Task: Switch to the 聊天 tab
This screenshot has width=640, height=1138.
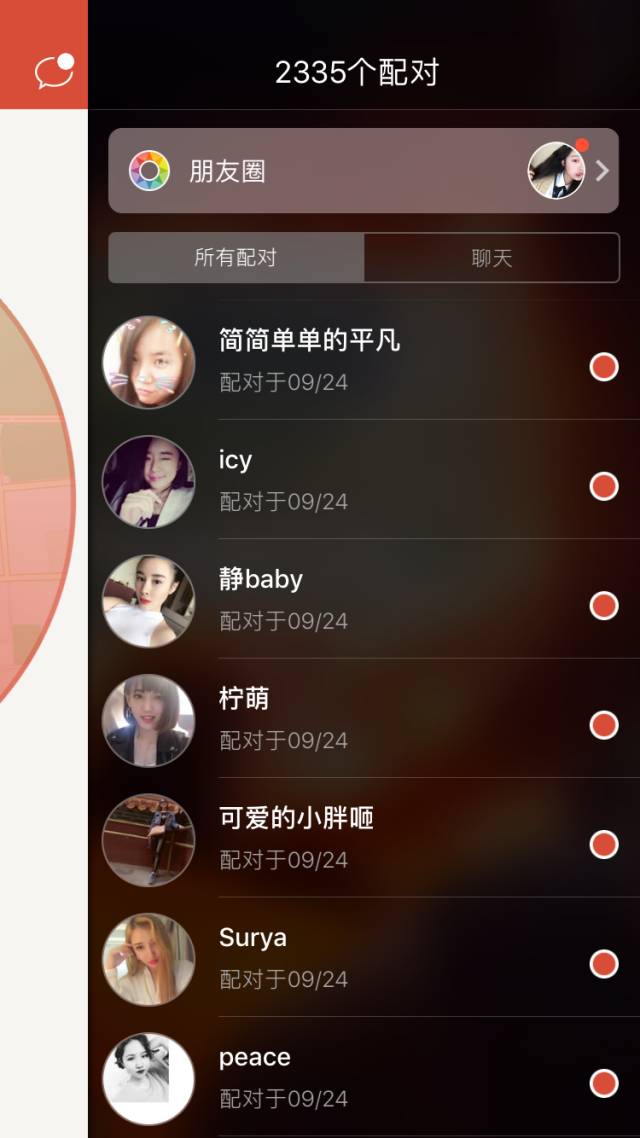Action: coord(491,258)
